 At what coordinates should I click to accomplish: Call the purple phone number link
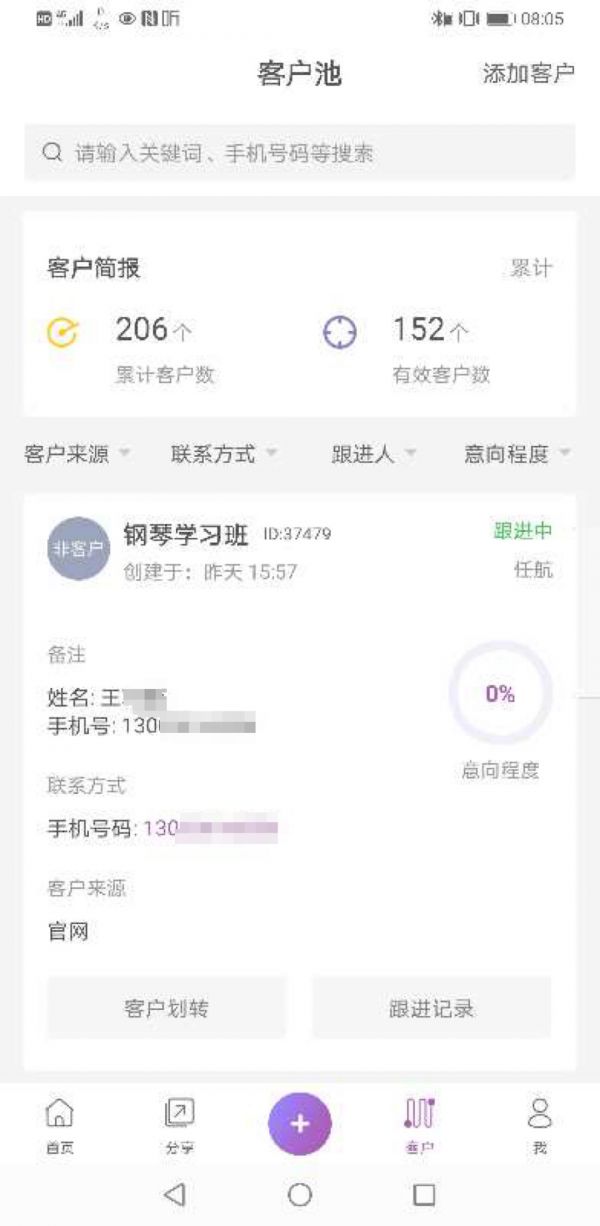coord(210,828)
